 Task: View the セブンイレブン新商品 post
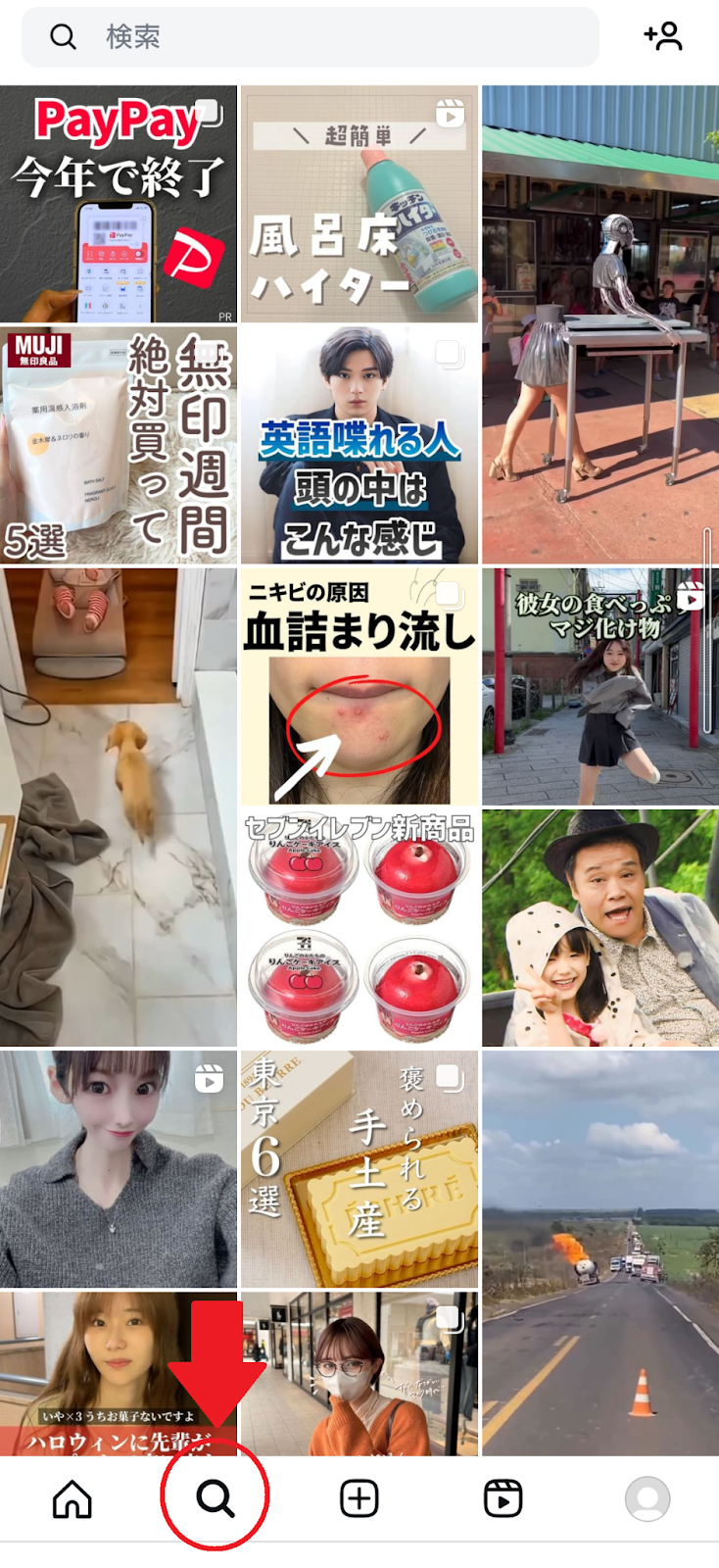point(359,927)
